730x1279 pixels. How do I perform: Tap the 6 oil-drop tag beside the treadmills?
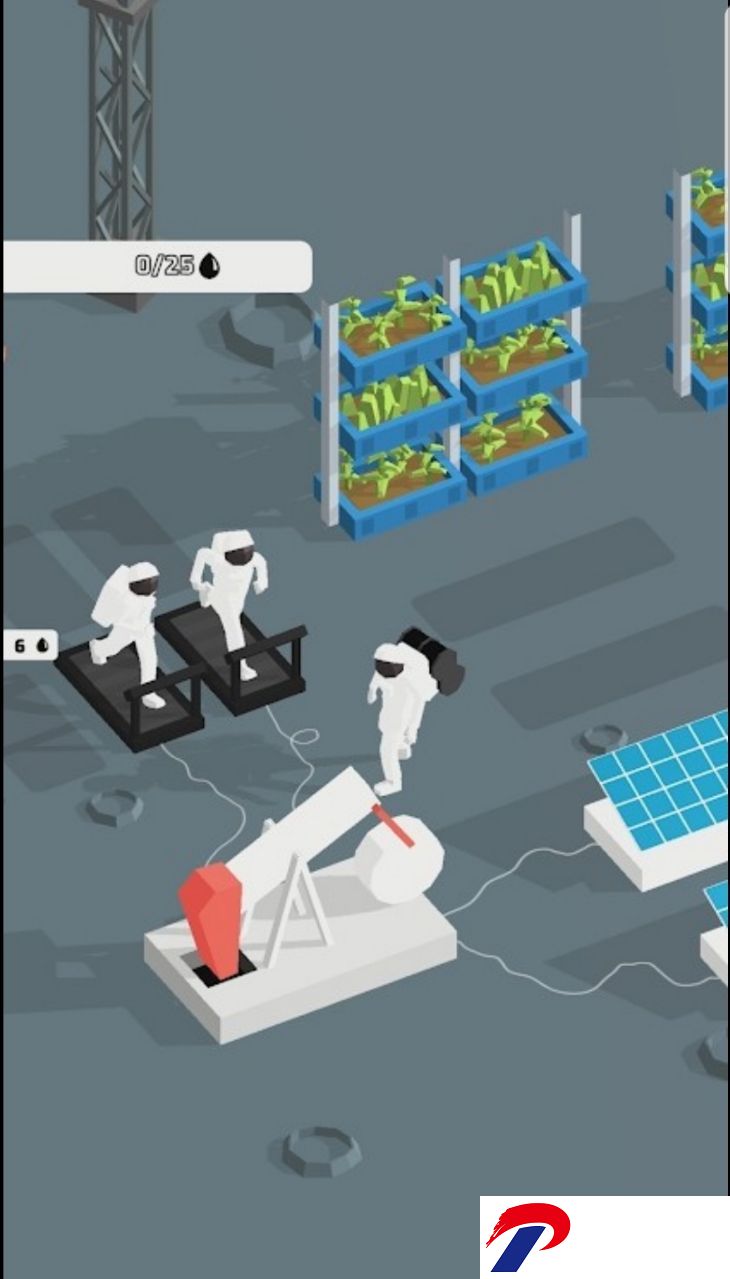click(x=30, y=646)
